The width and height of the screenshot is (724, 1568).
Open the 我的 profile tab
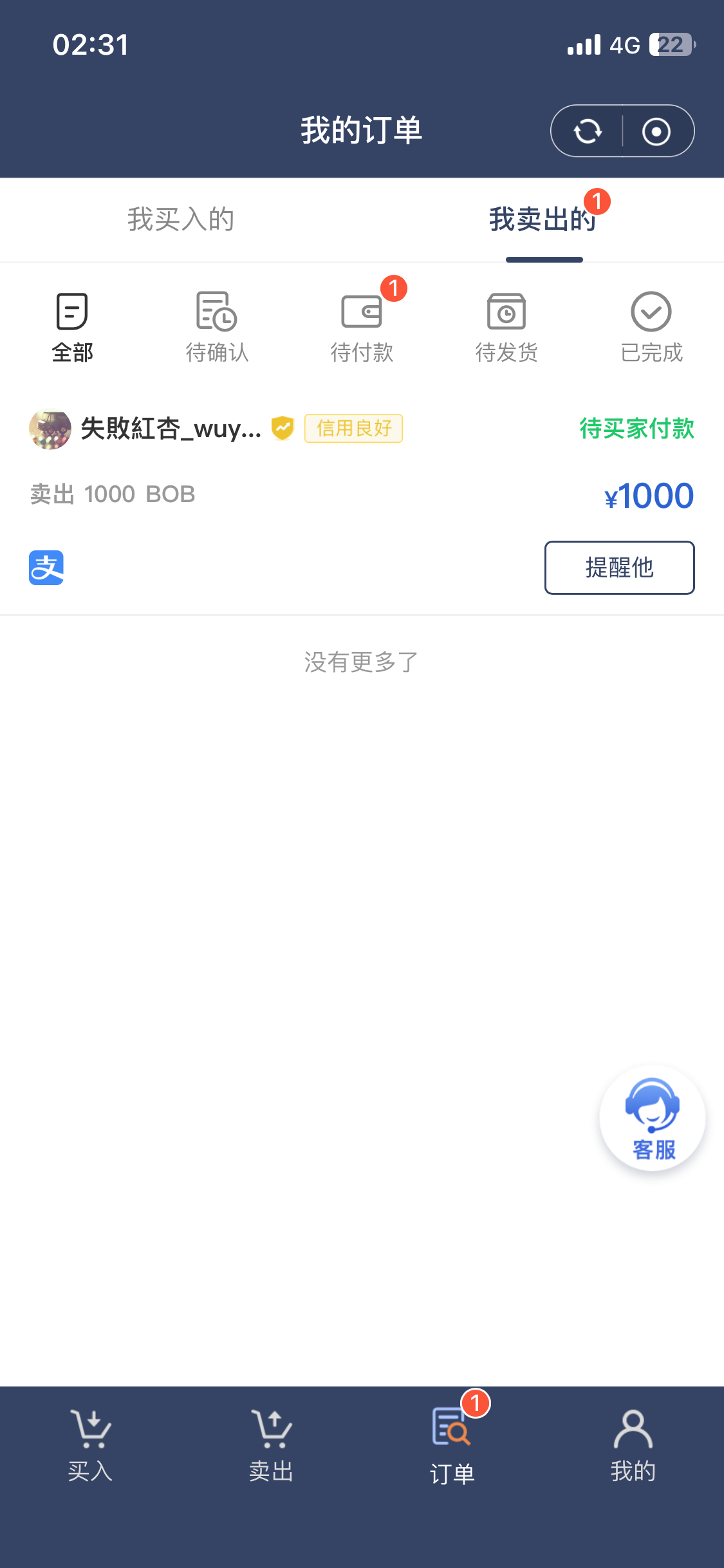(633, 1446)
